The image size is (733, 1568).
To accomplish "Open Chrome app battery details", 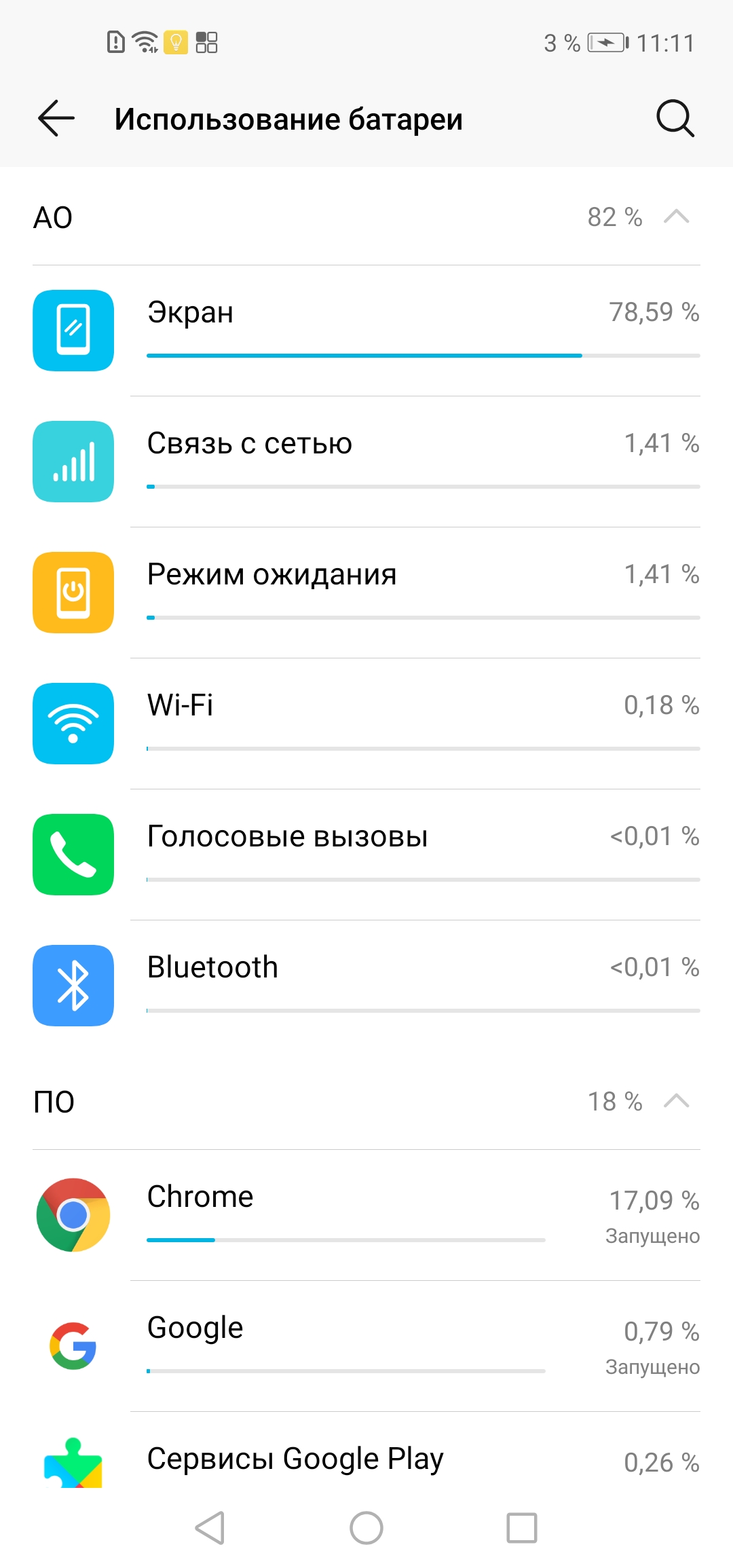I will pyautogui.click(x=366, y=1215).
